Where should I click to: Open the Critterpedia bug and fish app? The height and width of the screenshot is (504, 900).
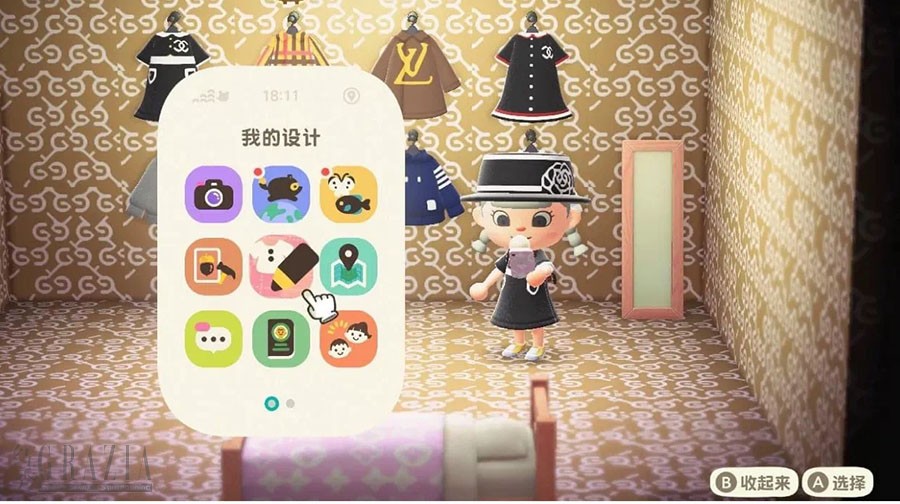tap(348, 195)
